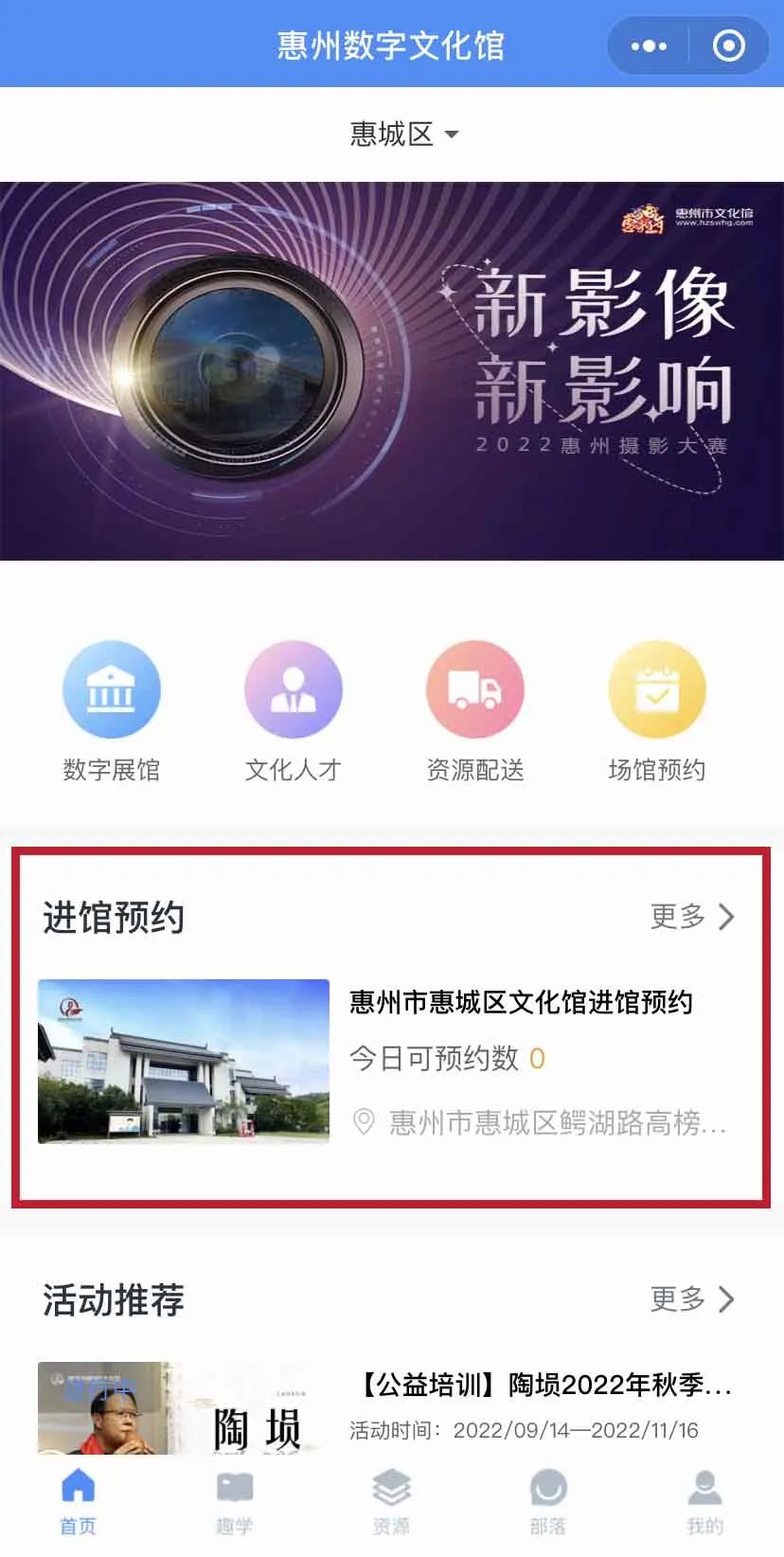Open the 新影像新影响 photography contest banner
This screenshot has height=1557, width=784.
(392, 370)
